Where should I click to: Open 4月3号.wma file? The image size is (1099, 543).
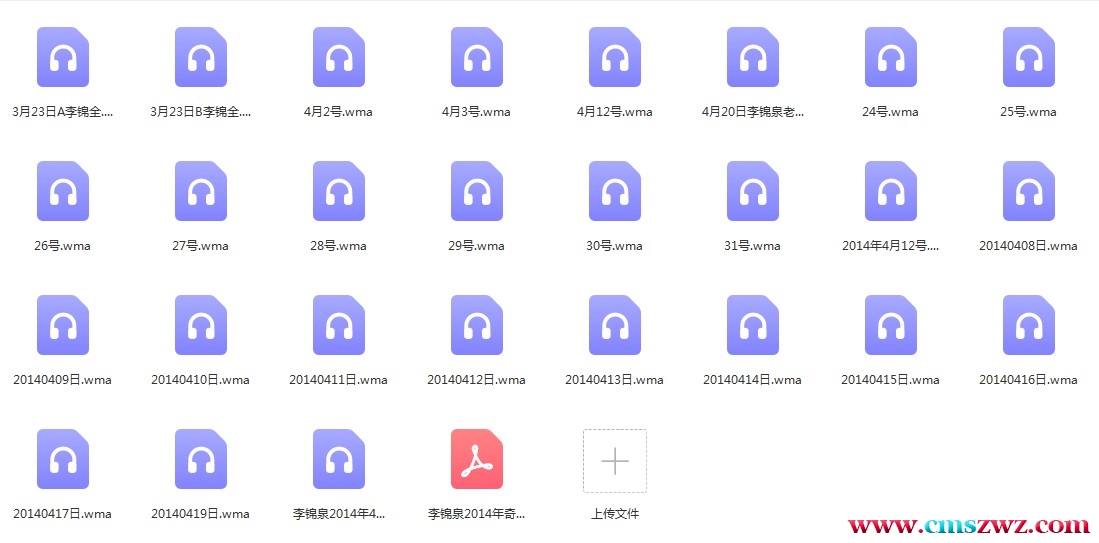(x=477, y=57)
